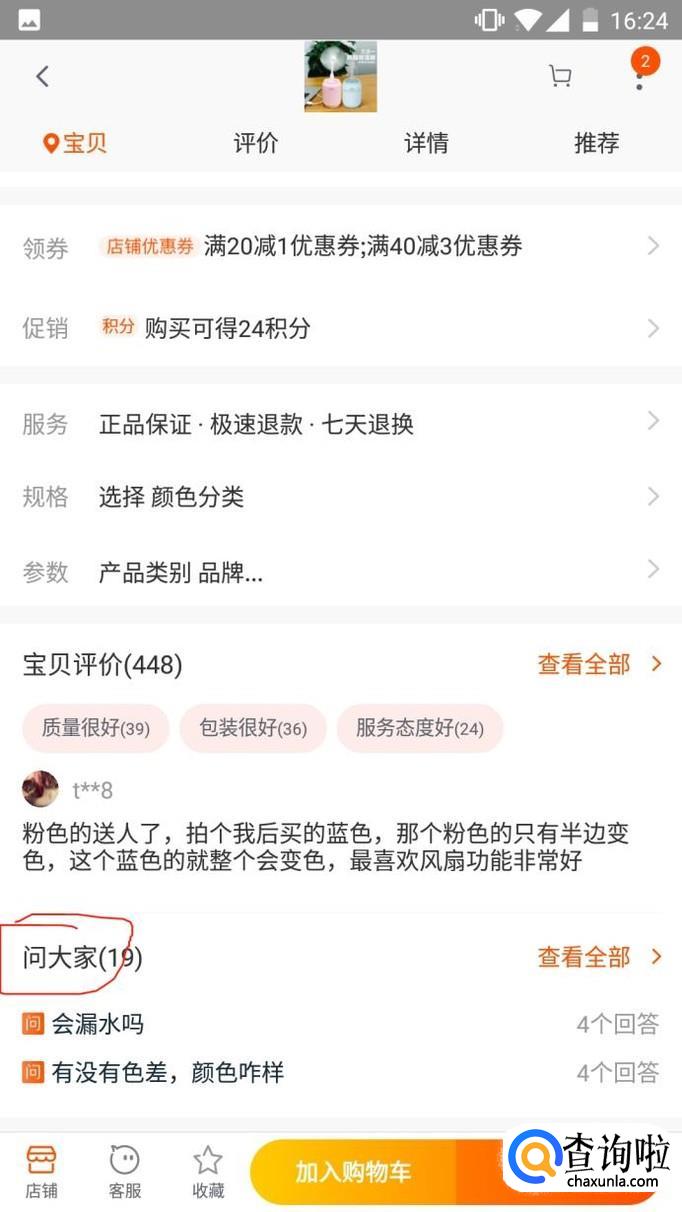682x1212 pixels.
Task: Select the 包装很好(36) review chip
Action: point(253,728)
